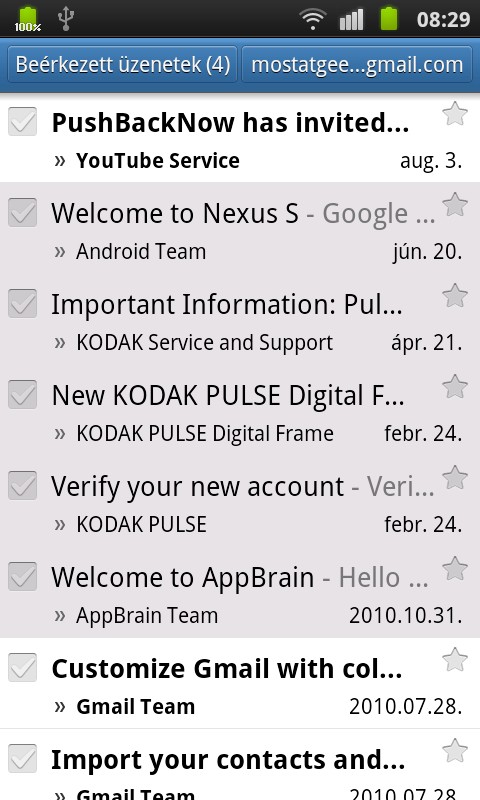480x800 pixels.
Task: Tick checkbox for Verify your new account
Action: (22, 485)
